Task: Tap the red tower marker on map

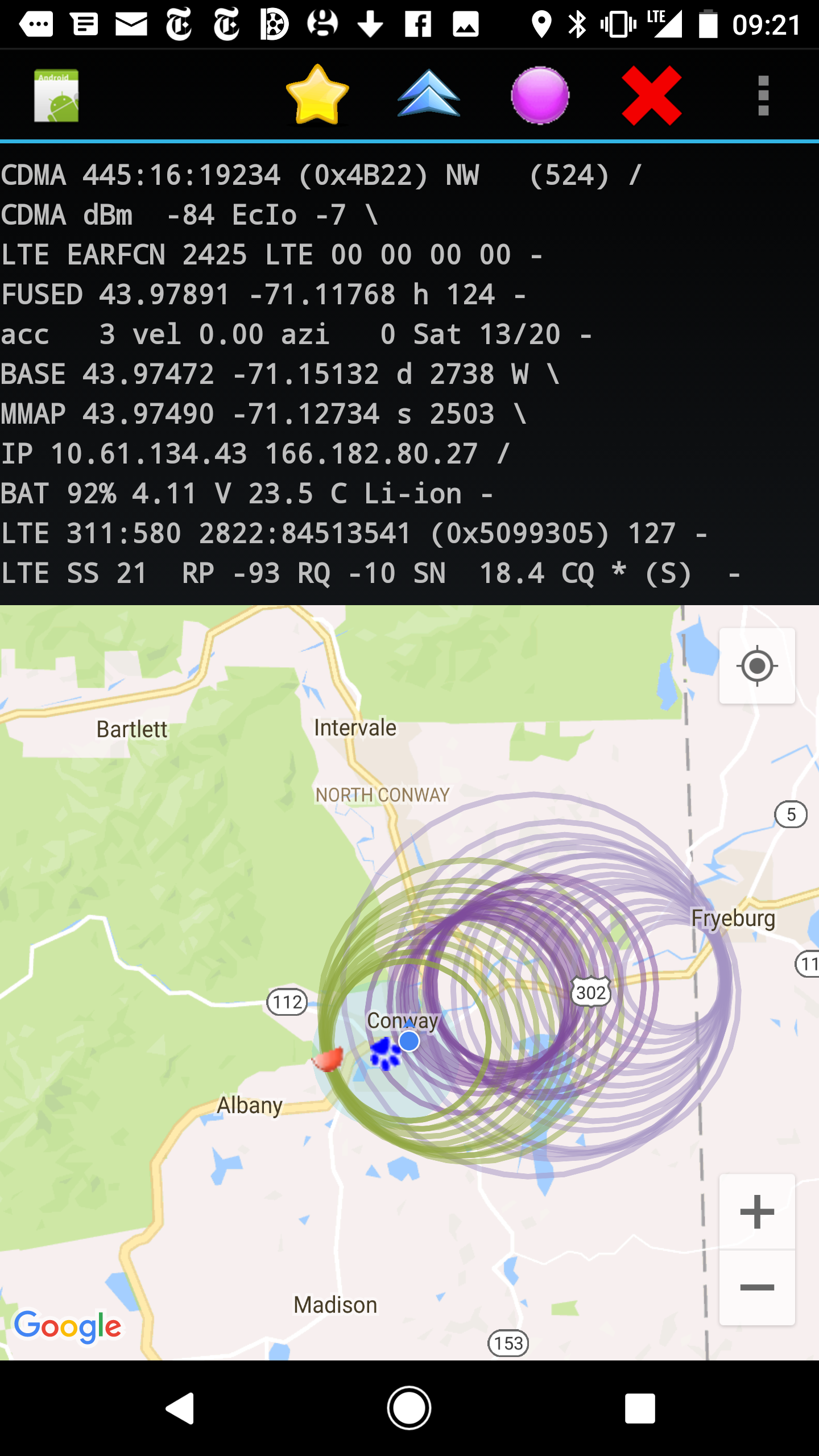Action: pos(328,1060)
